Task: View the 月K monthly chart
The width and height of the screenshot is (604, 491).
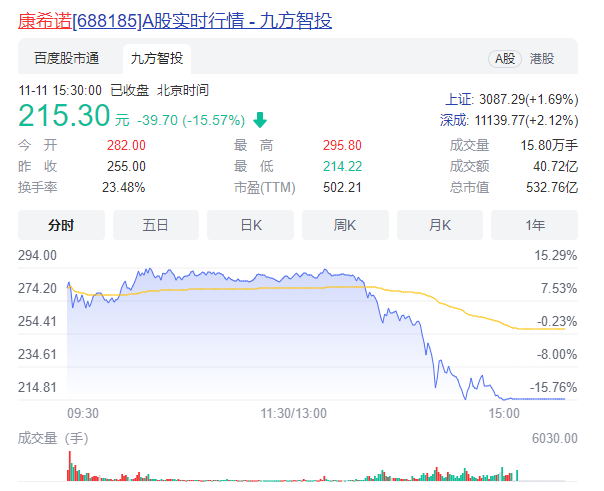Action: pos(440,225)
